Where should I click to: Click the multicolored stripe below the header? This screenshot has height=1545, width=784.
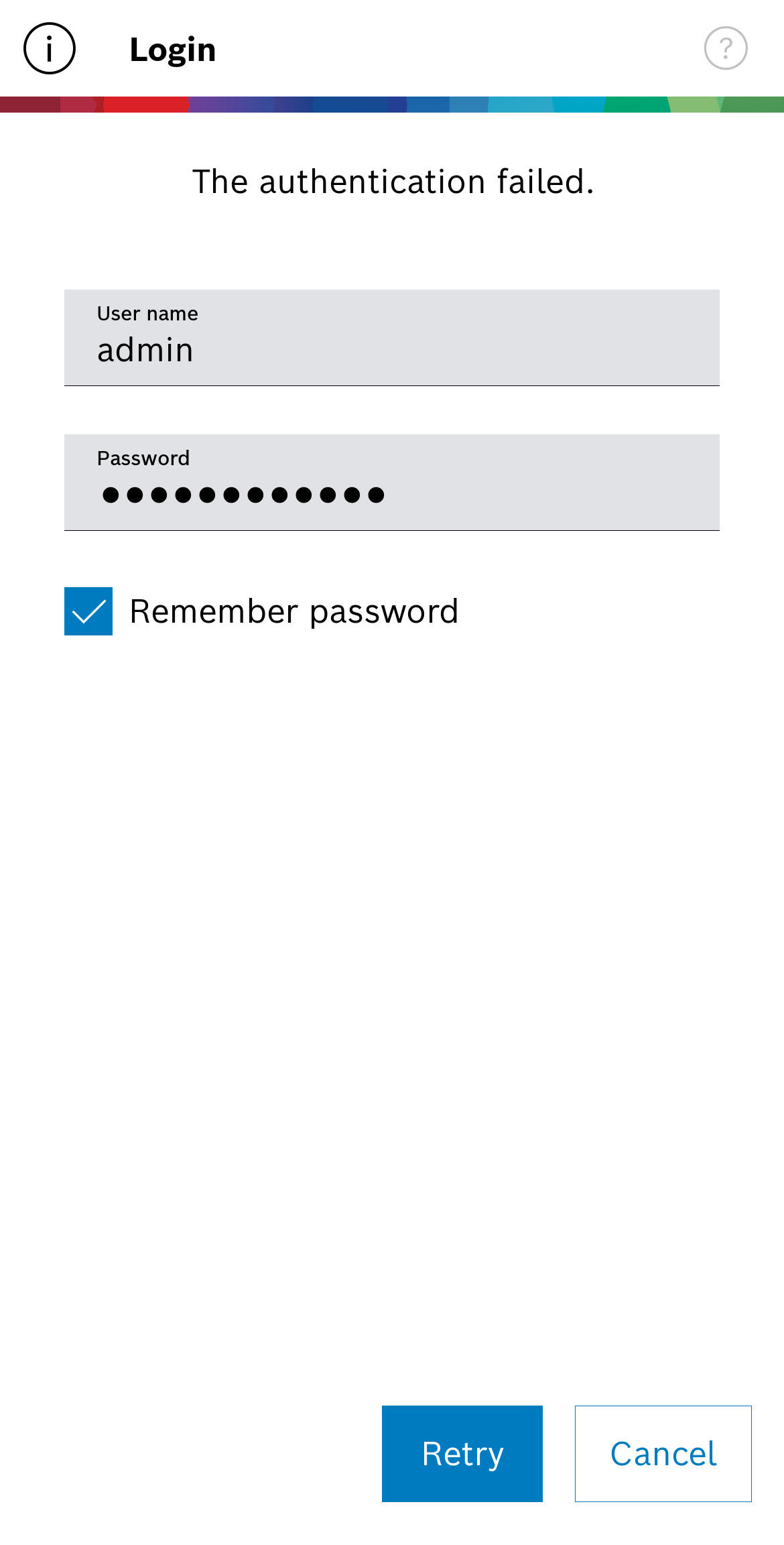pos(392,102)
